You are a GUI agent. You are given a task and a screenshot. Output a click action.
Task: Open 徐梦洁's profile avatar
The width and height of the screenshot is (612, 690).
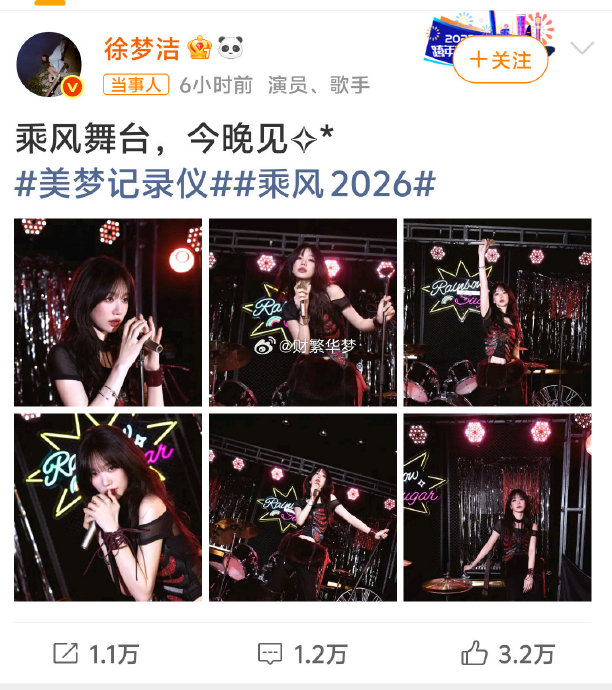(49, 65)
